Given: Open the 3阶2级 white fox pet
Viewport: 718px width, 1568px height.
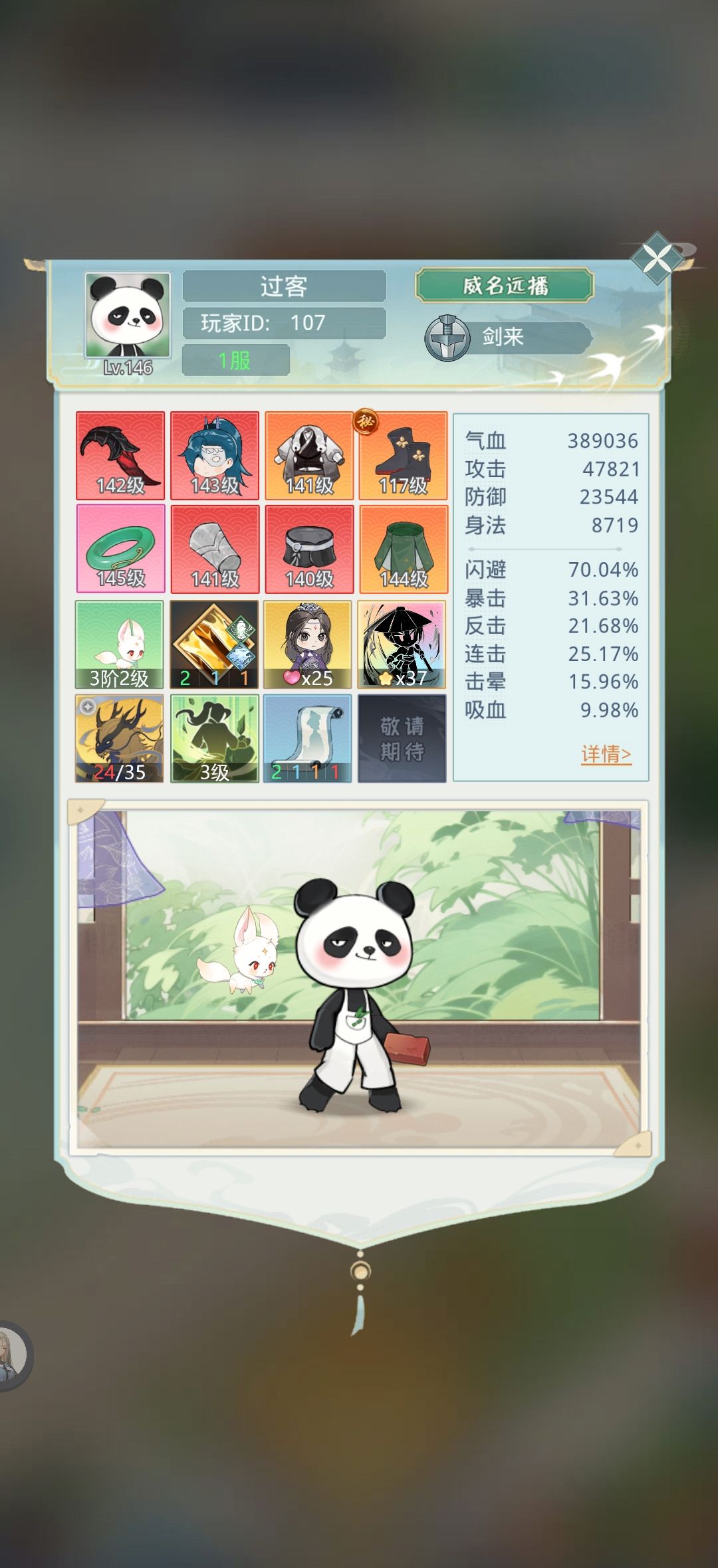Looking at the screenshot, I should coord(120,644).
